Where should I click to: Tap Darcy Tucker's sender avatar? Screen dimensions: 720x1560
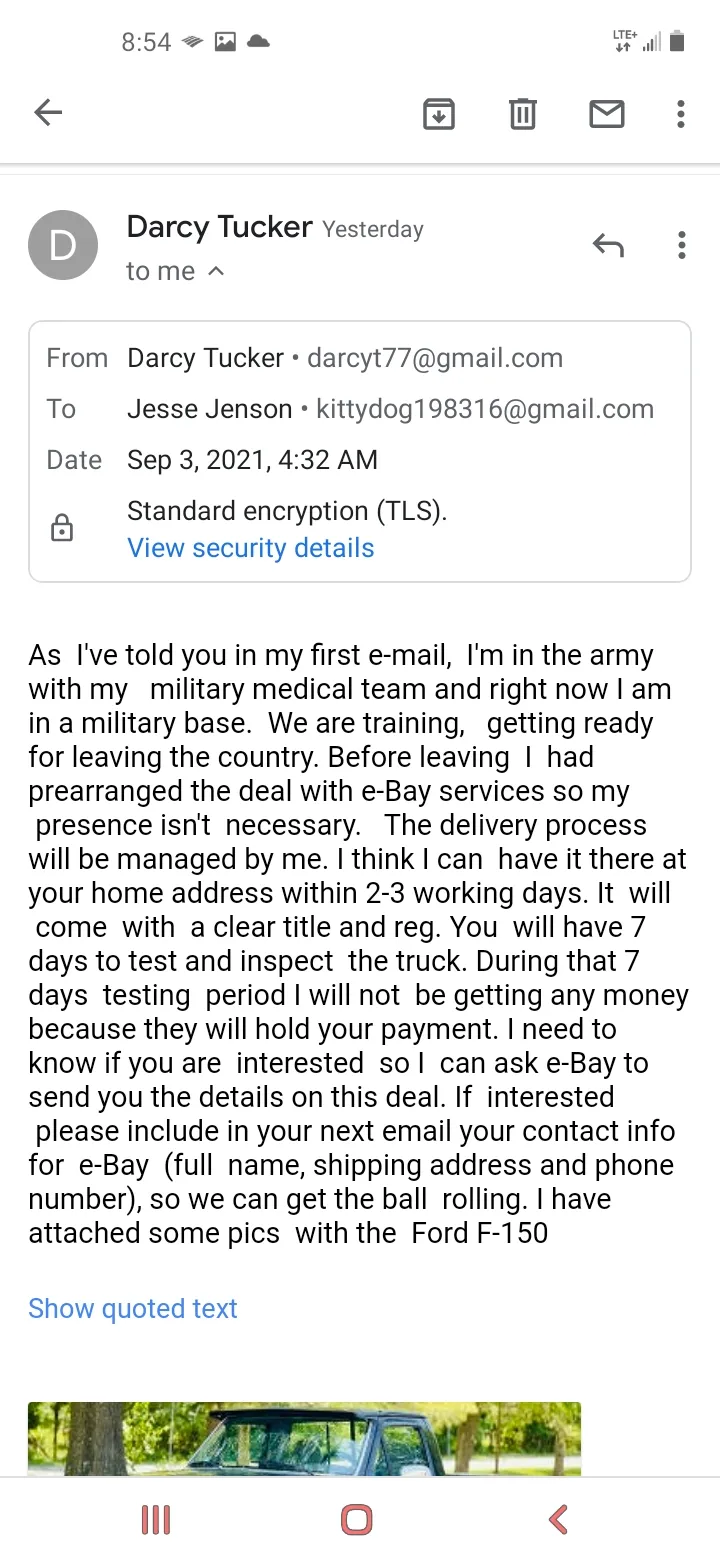pyautogui.click(x=63, y=245)
